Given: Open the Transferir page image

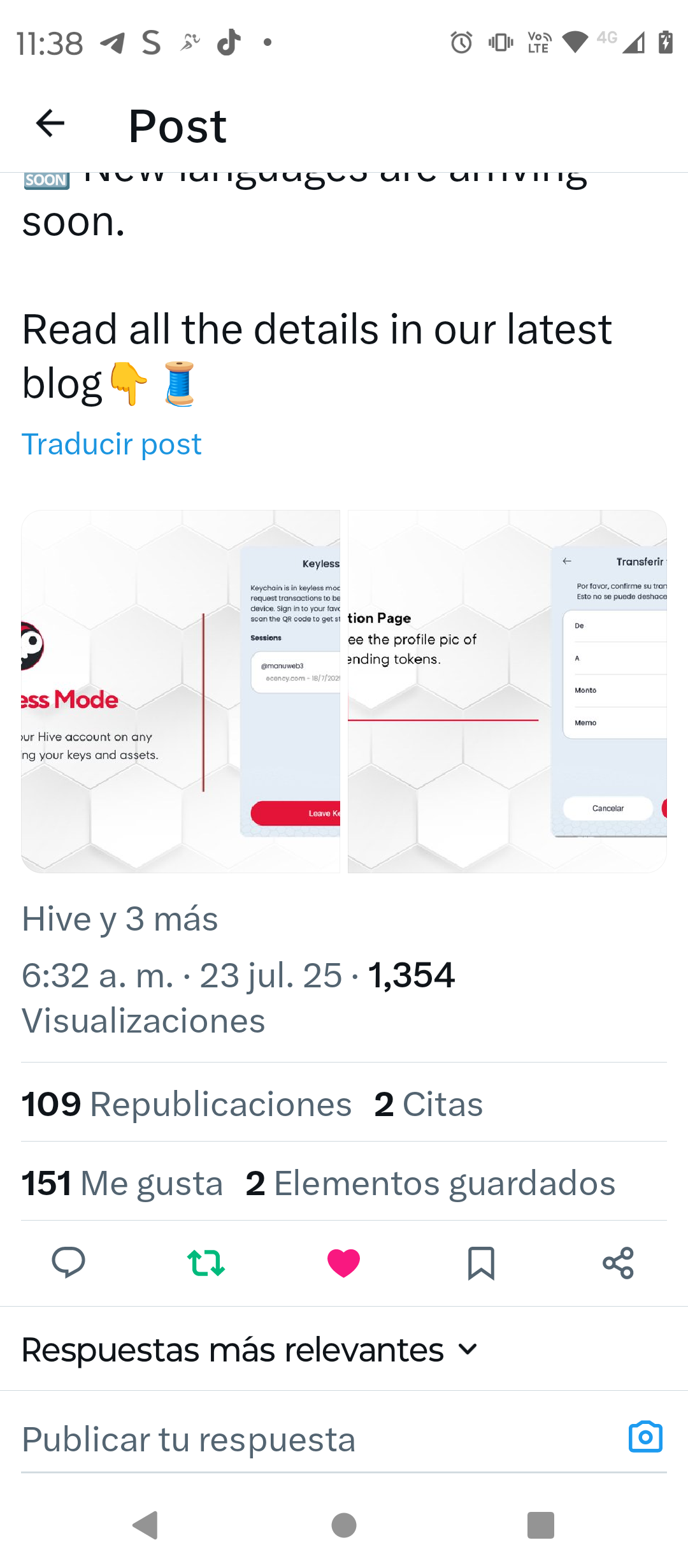Looking at the screenshot, I should point(507,692).
